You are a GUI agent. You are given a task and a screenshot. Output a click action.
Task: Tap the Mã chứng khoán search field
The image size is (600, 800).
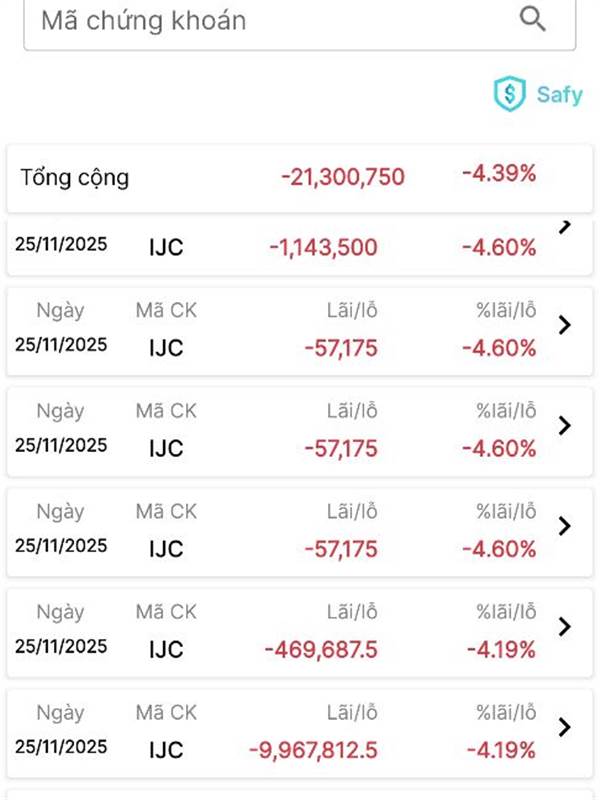pos(270,20)
